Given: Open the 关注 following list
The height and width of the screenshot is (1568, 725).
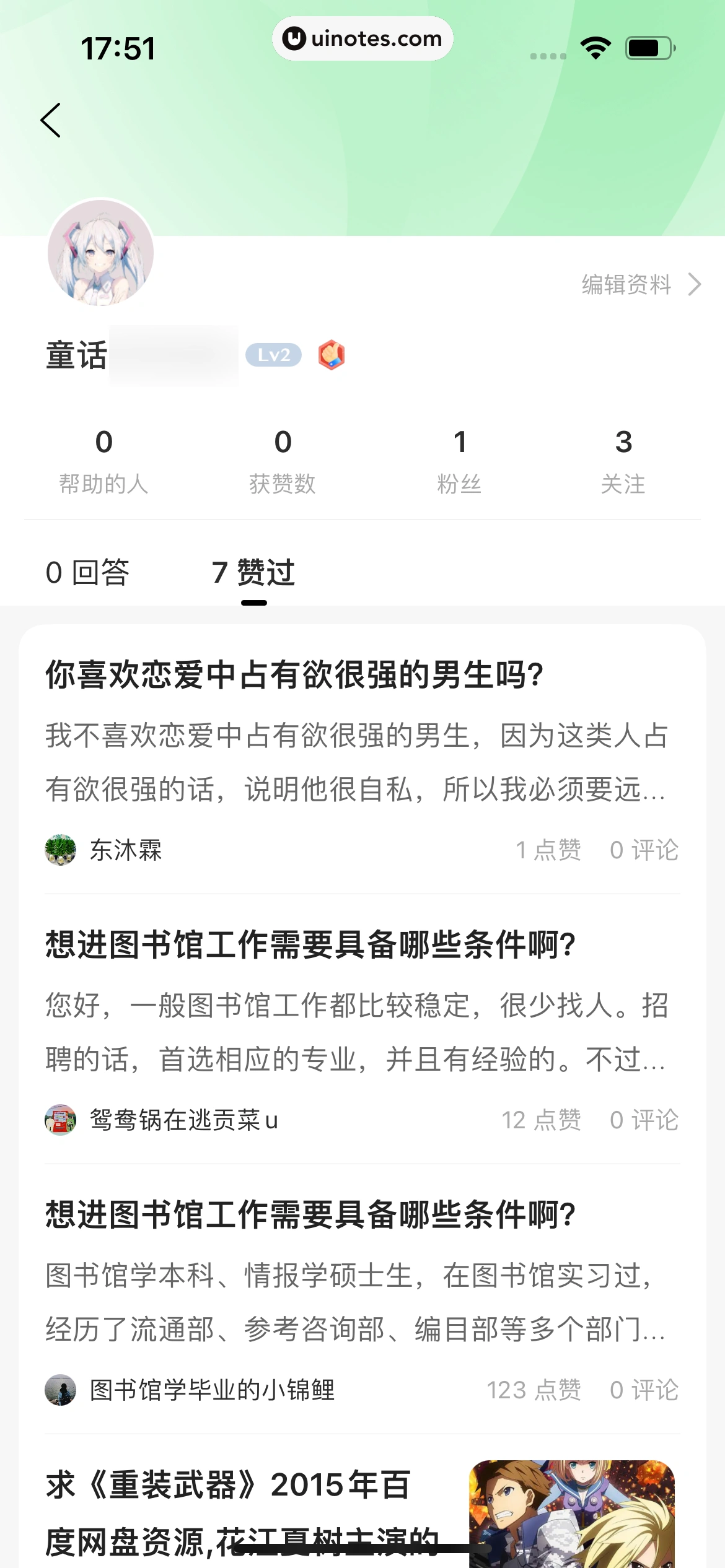Looking at the screenshot, I should [x=623, y=461].
